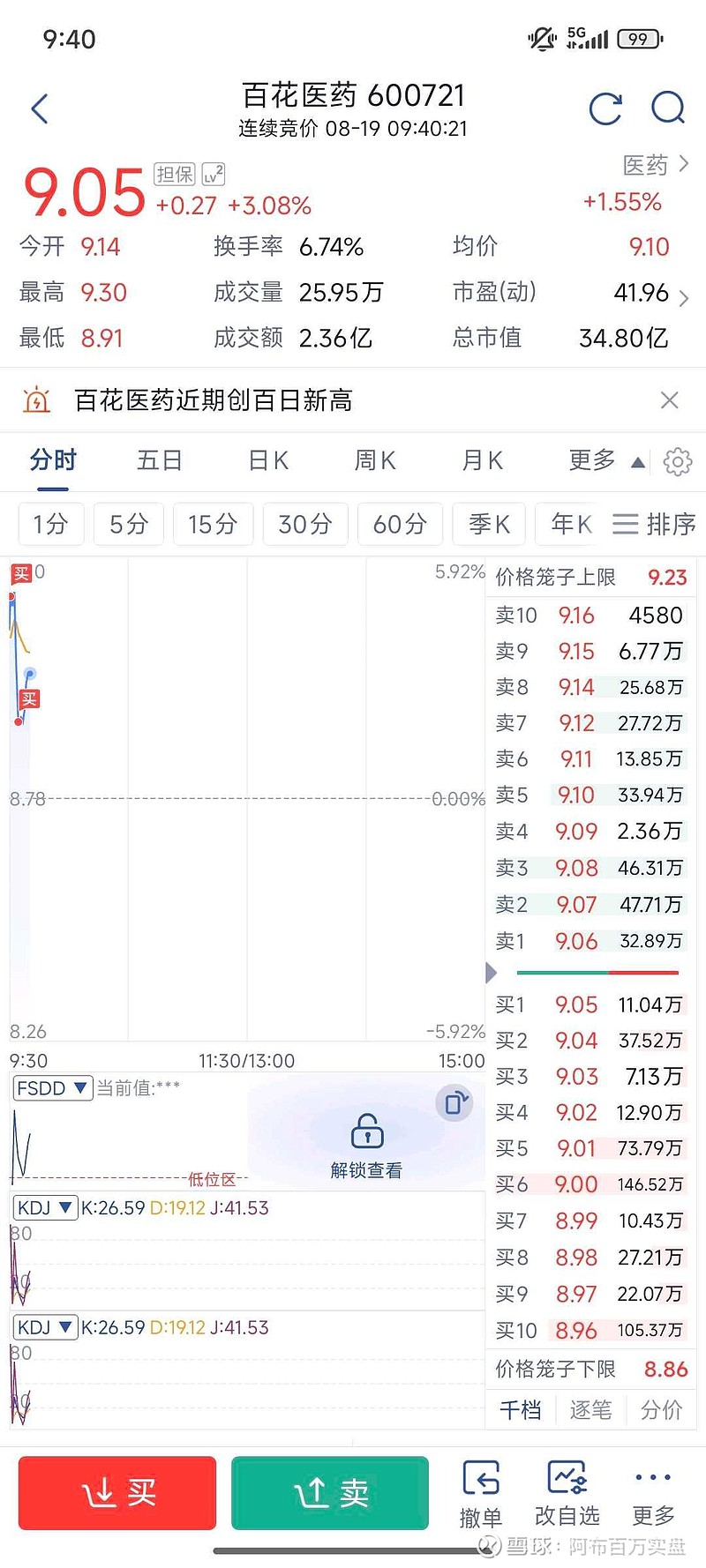Refresh the stock quote

pyautogui.click(x=605, y=109)
